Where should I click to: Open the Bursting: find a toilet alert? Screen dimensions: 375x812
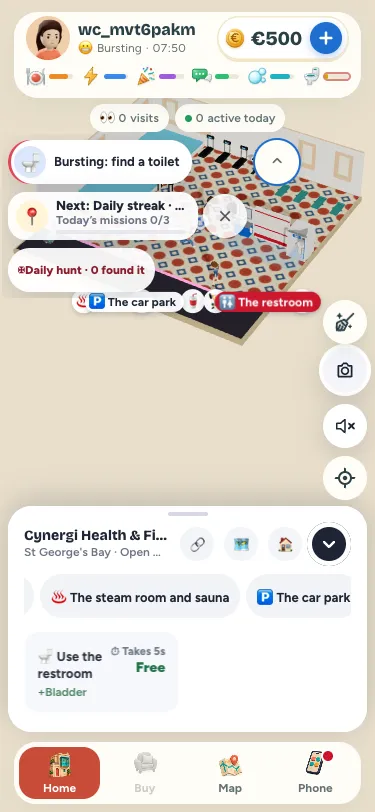100,162
